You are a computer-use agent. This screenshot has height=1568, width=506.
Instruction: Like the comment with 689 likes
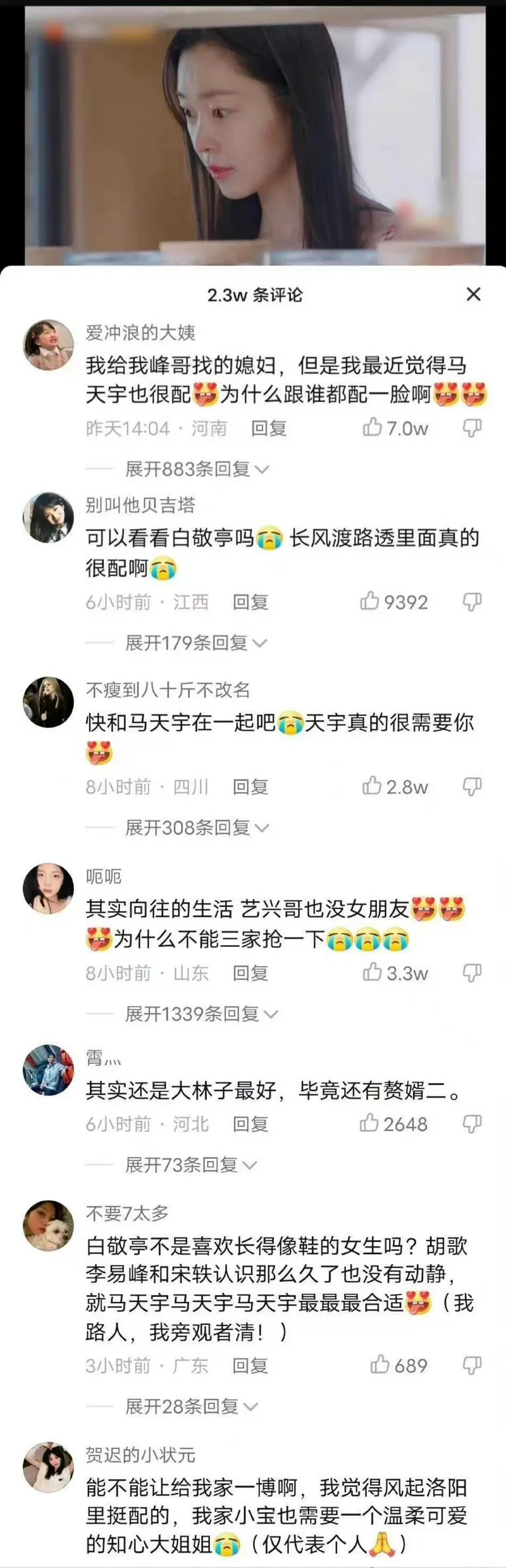(380, 1365)
